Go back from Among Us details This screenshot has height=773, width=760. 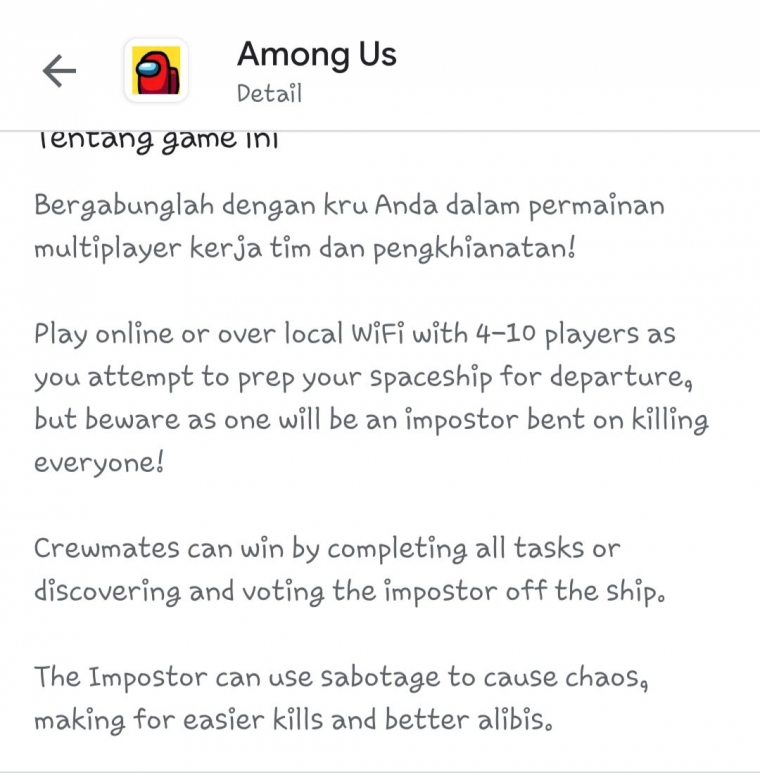[59, 70]
